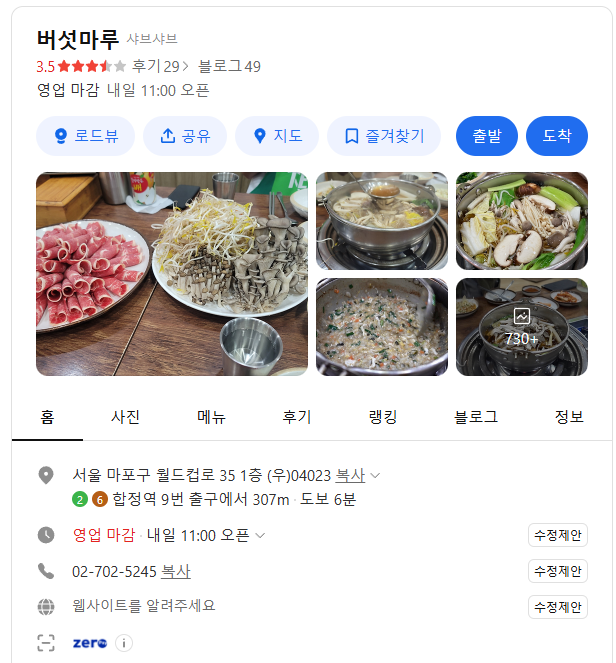Expand the business hours dropdown
Screen dimensions: 616x663
click(x=260, y=536)
